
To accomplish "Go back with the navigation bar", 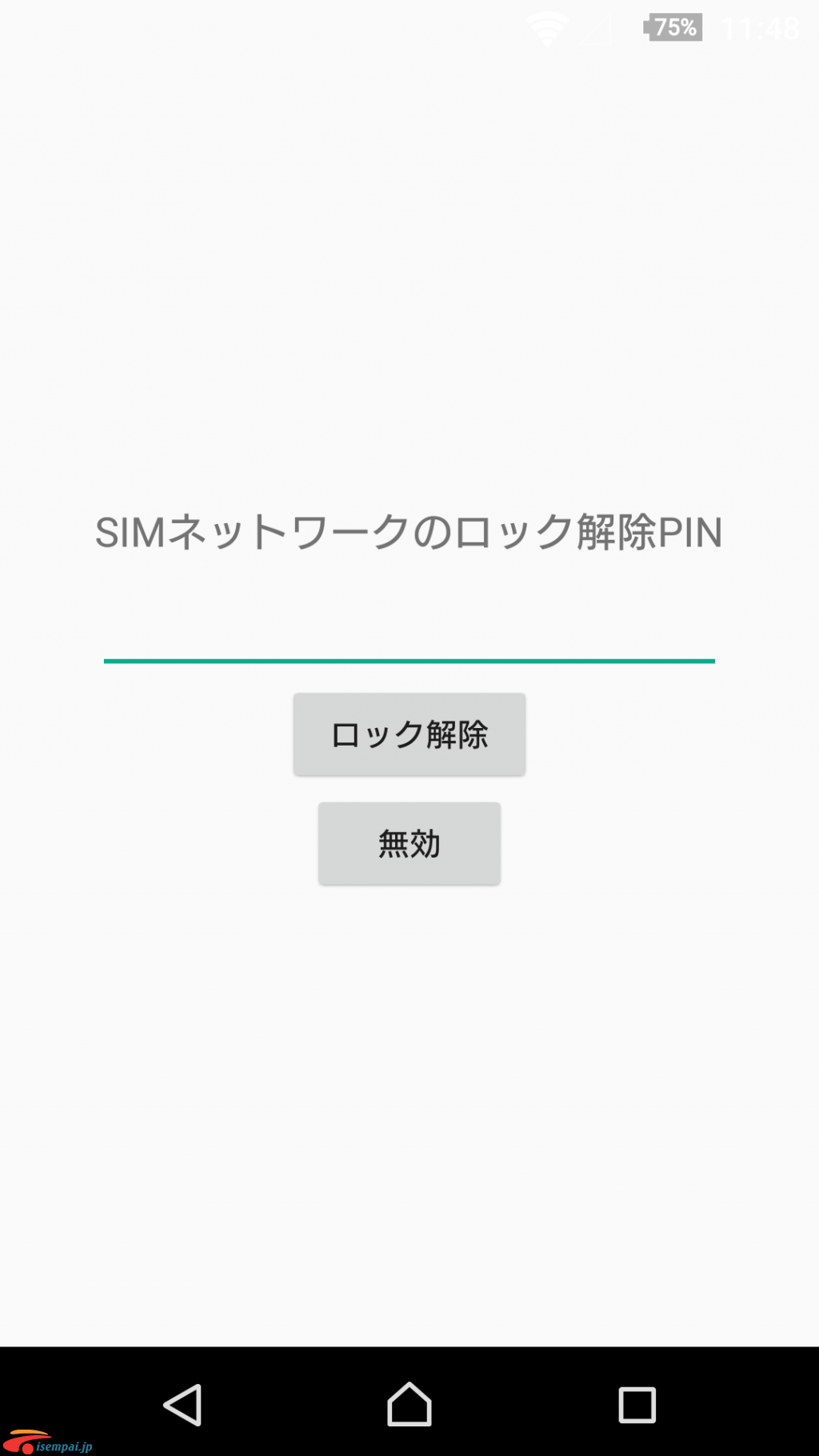I will pos(182,1406).
